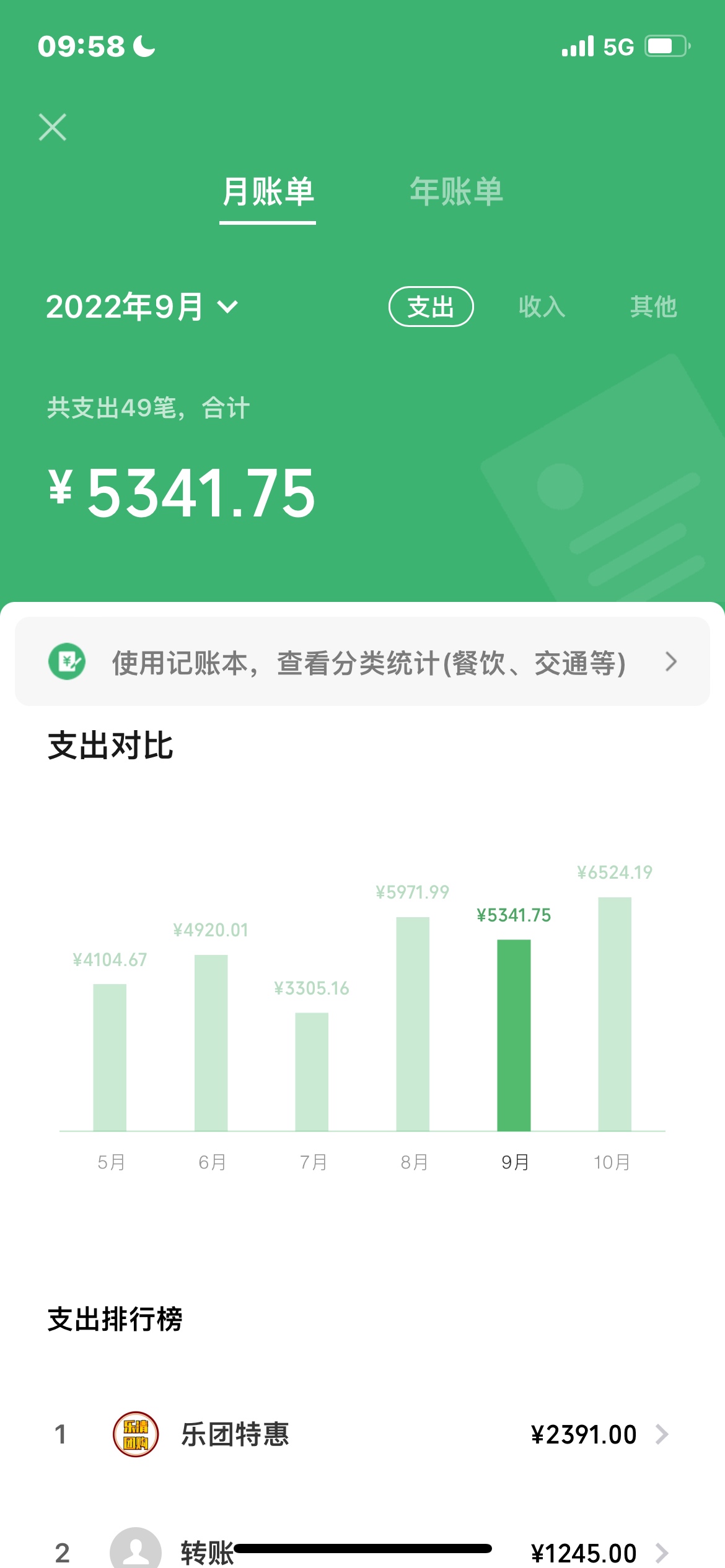Open the 2022年9月 month picker

[x=141, y=307]
